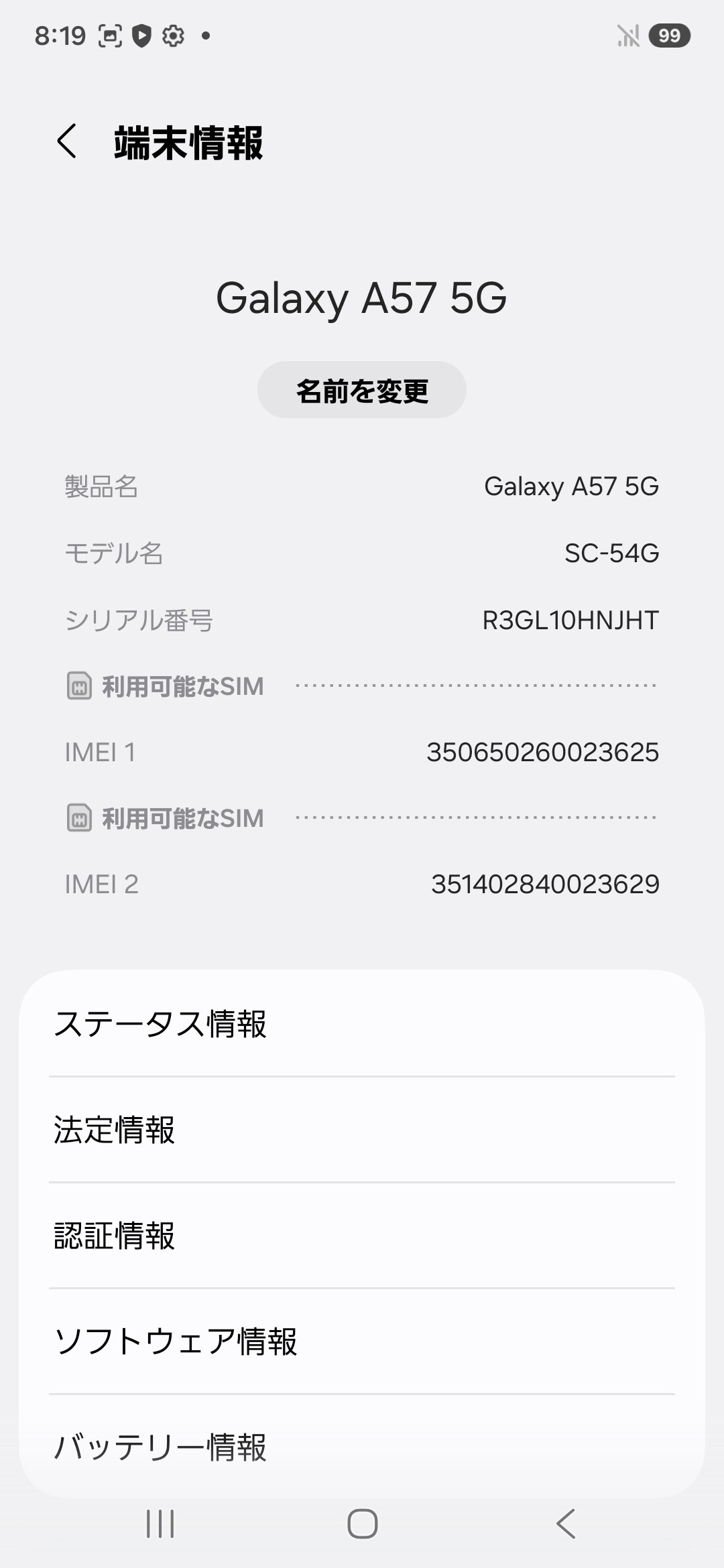Go to home screen via navigation bar

pyautogui.click(x=362, y=1524)
